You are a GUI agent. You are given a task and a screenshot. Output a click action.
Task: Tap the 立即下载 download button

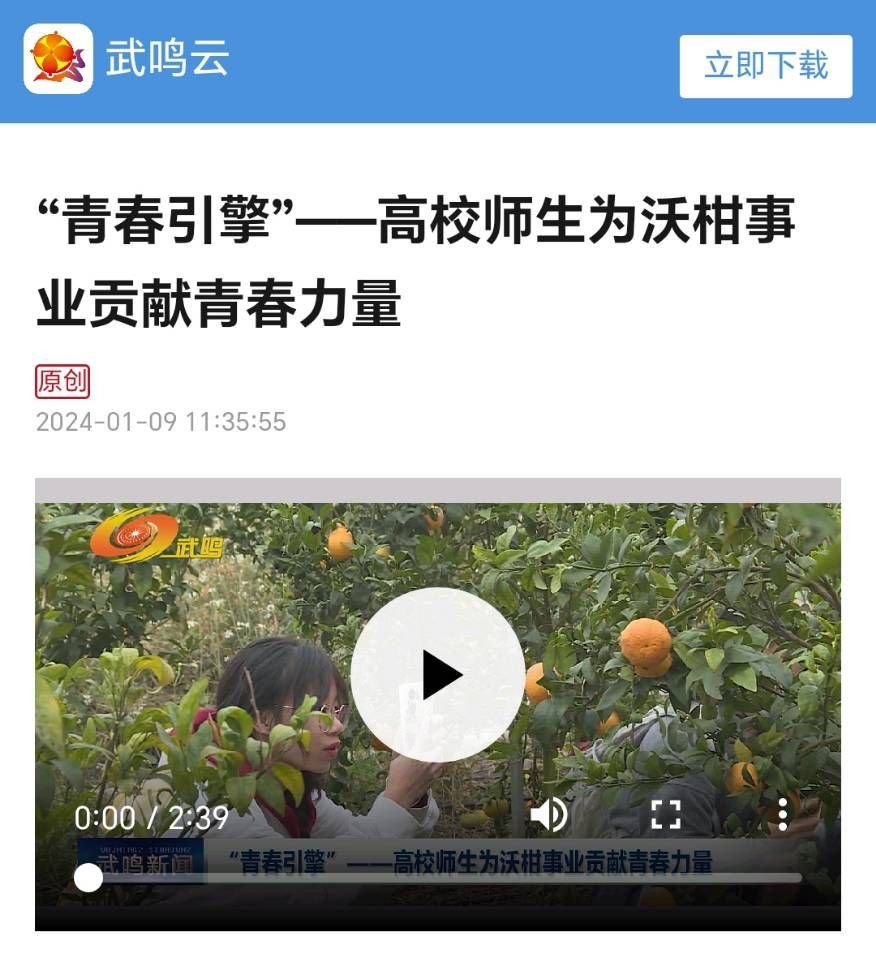pyautogui.click(x=765, y=66)
